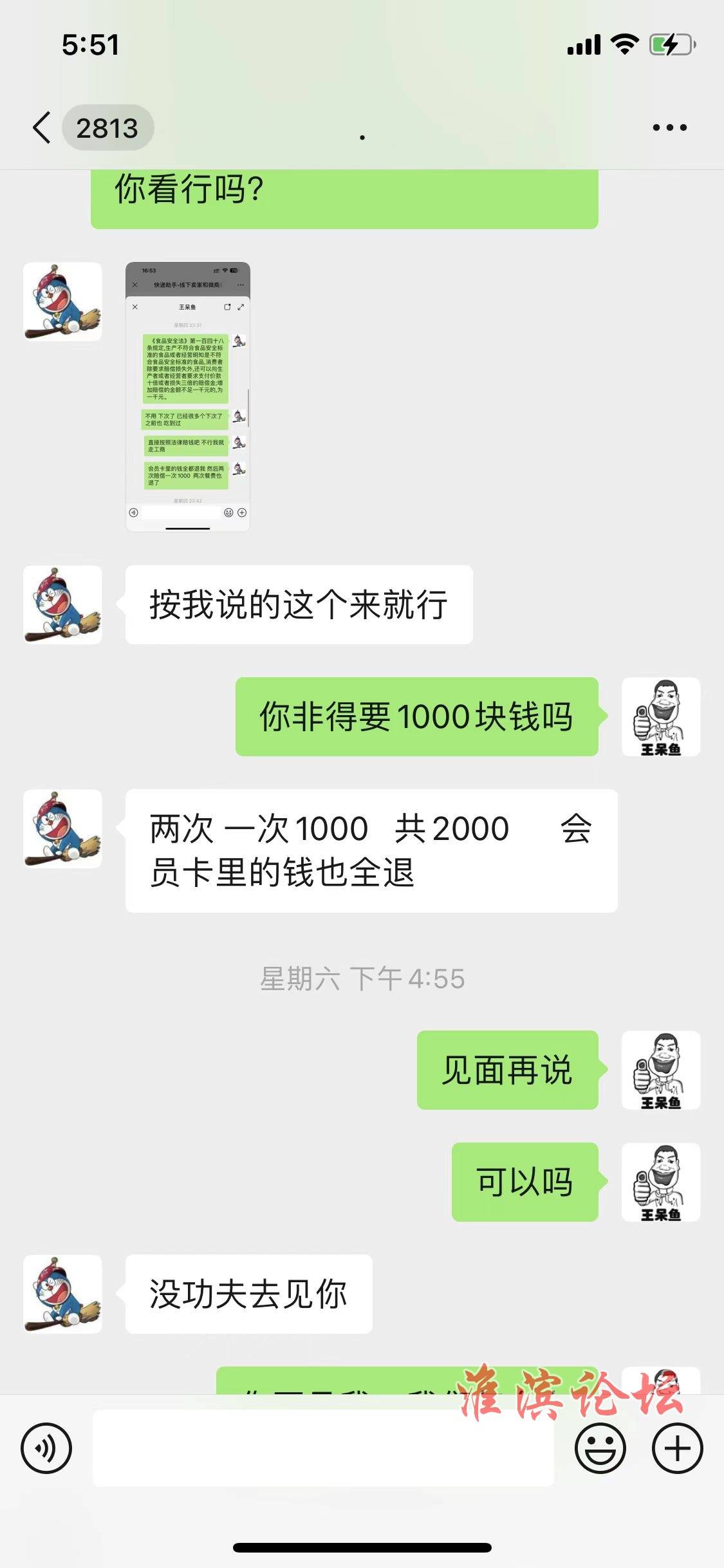Switch to voice message input
Screen dimensions: 724x1568
pyautogui.click(x=46, y=1448)
